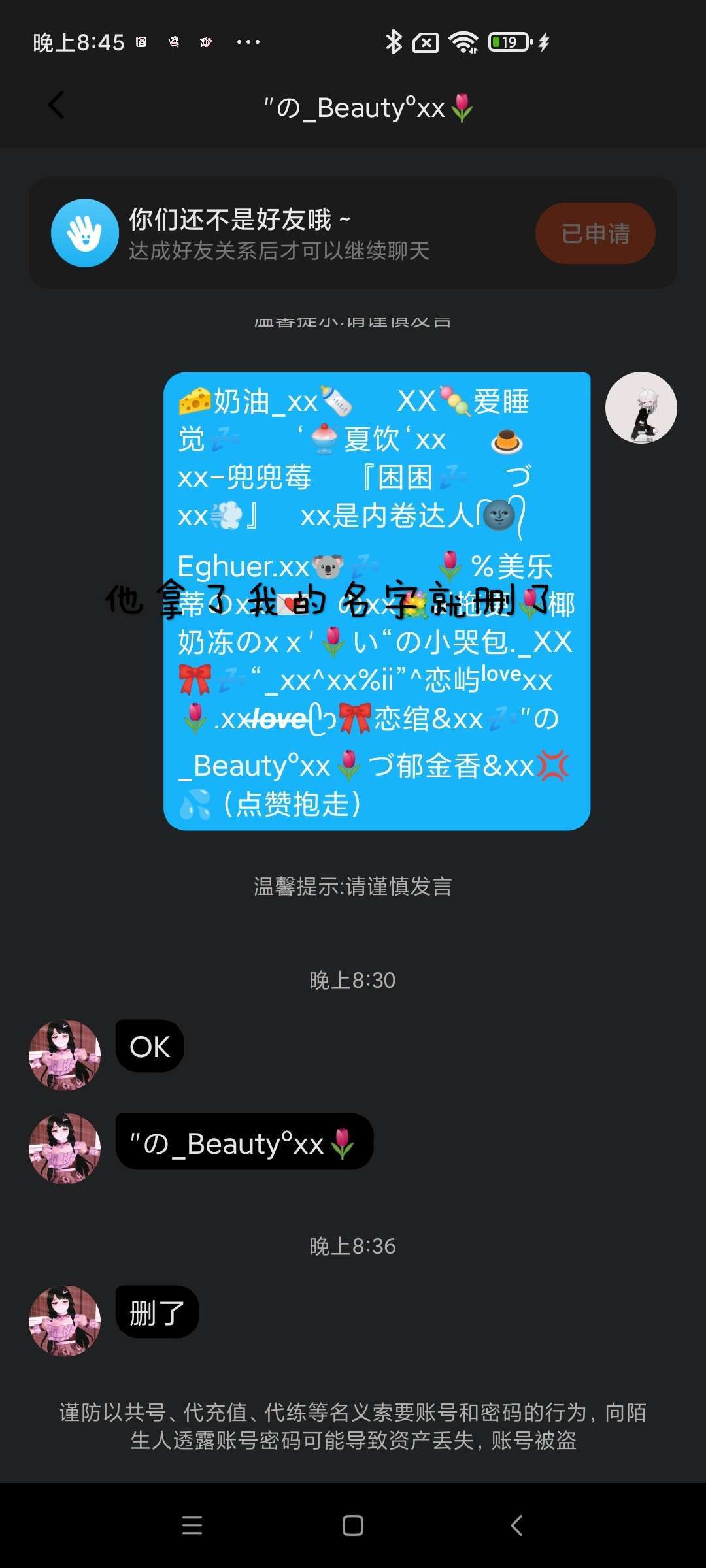Open my avatar beside the blue message

641,408
